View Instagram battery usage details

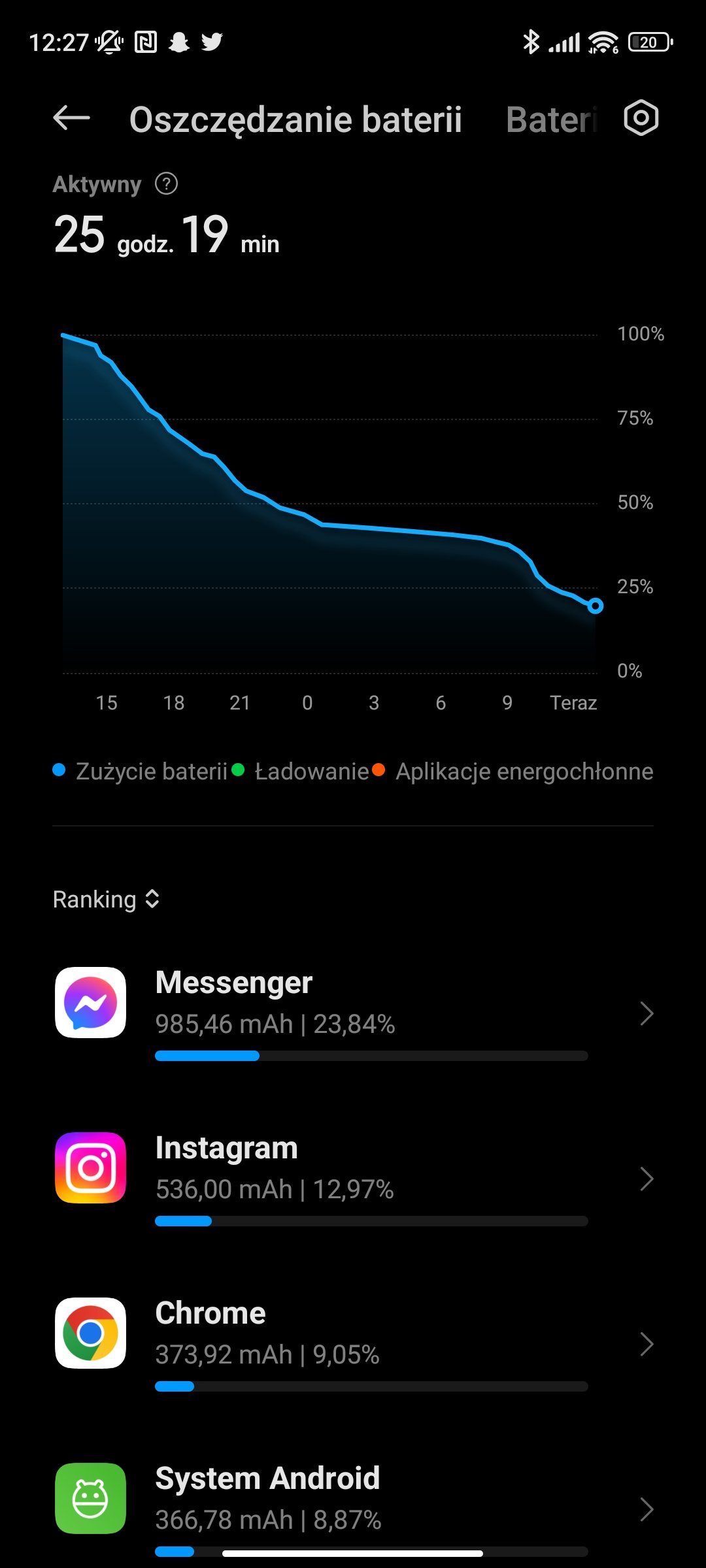353,1178
